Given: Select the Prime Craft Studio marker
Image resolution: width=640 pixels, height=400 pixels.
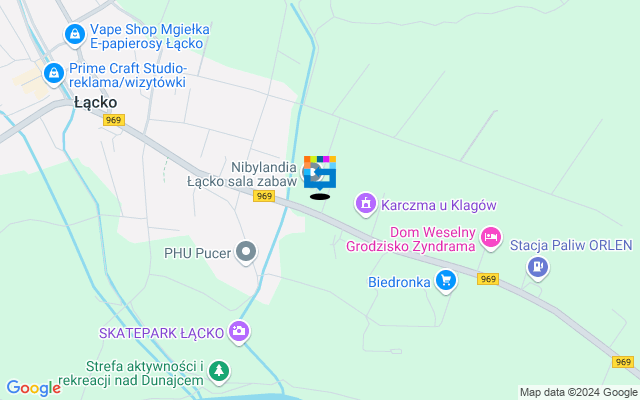Looking at the screenshot, I should pos(53,74).
